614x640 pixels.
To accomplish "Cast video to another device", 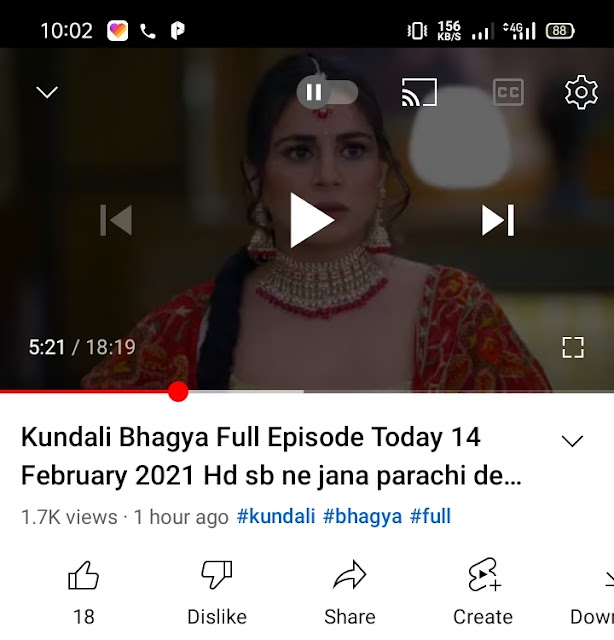I will coord(419,92).
